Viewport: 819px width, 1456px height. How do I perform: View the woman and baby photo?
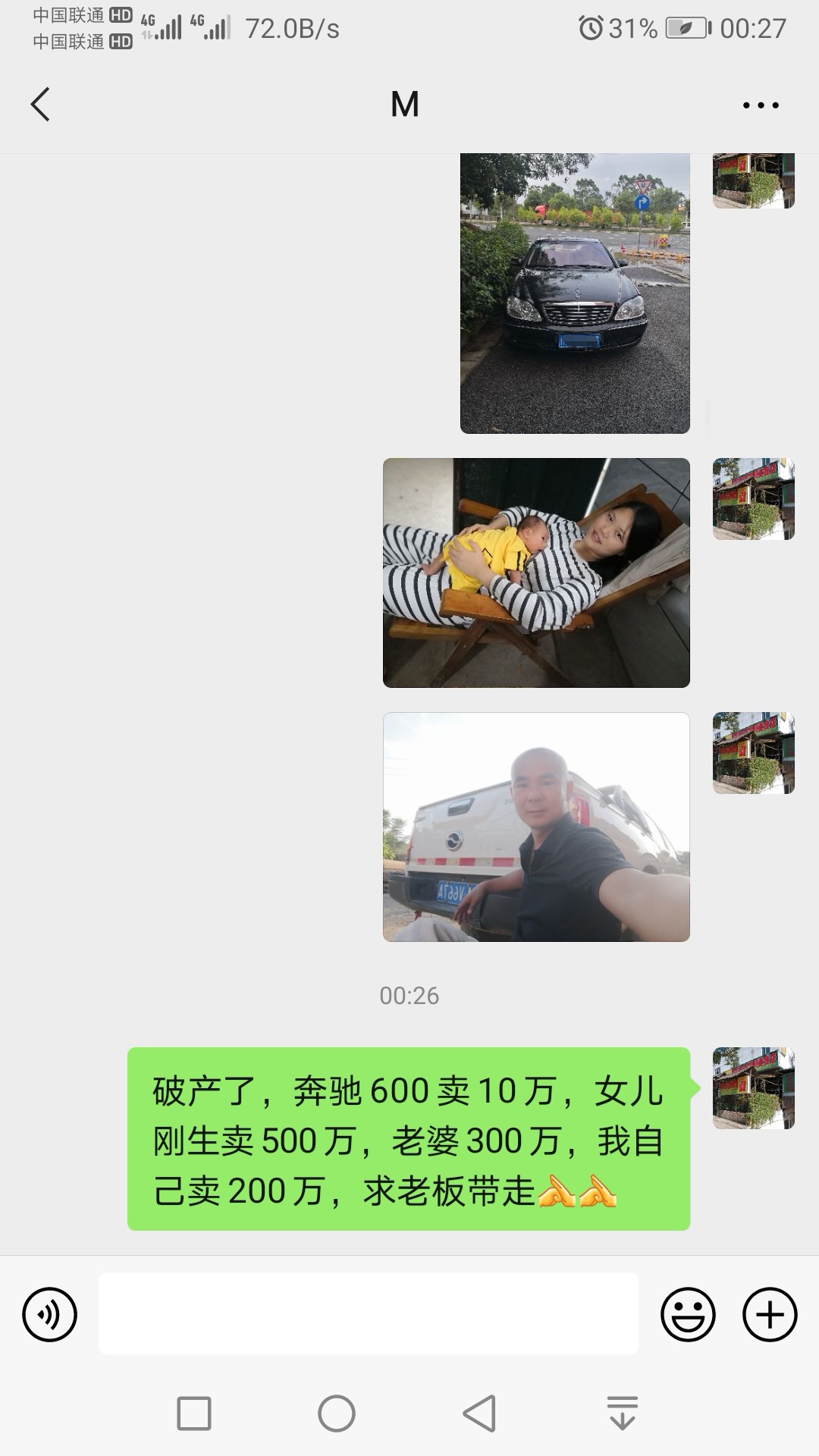pyautogui.click(x=536, y=573)
